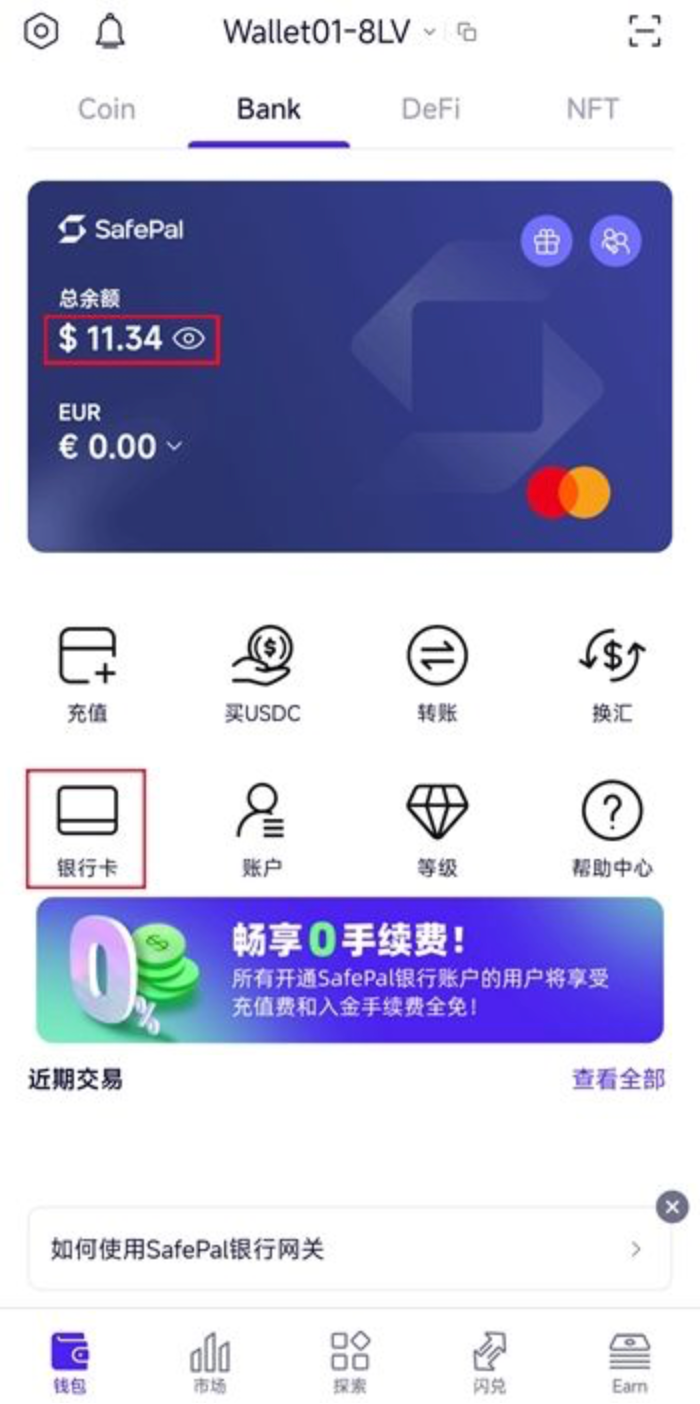Screen dimensions: 700x1404
Task: Open 帮助中心 help center
Action: tap(611, 829)
